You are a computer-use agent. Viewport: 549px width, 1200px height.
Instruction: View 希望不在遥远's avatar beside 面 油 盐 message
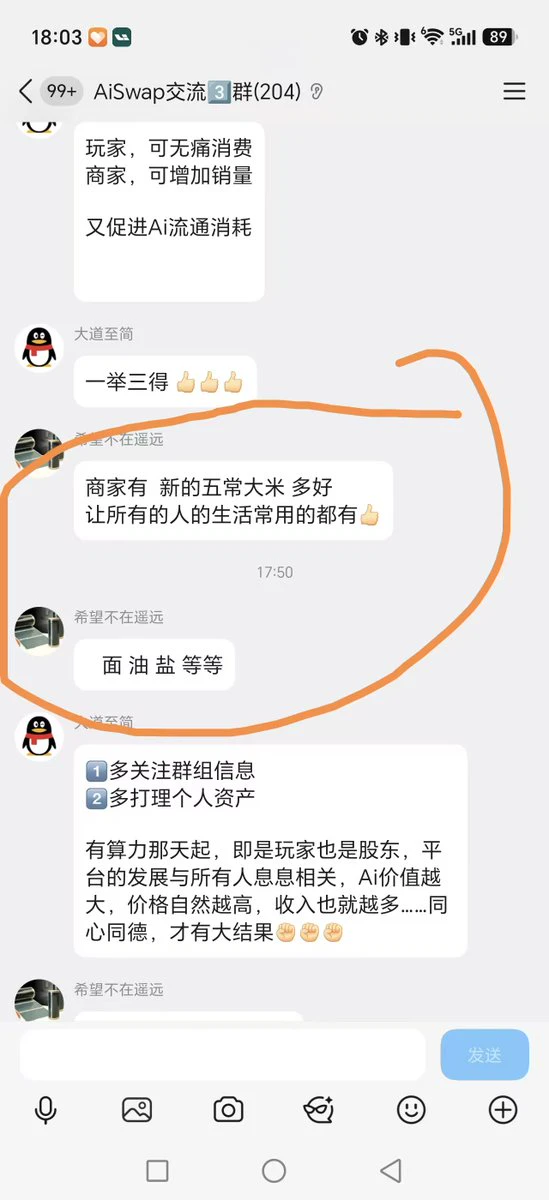40,630
